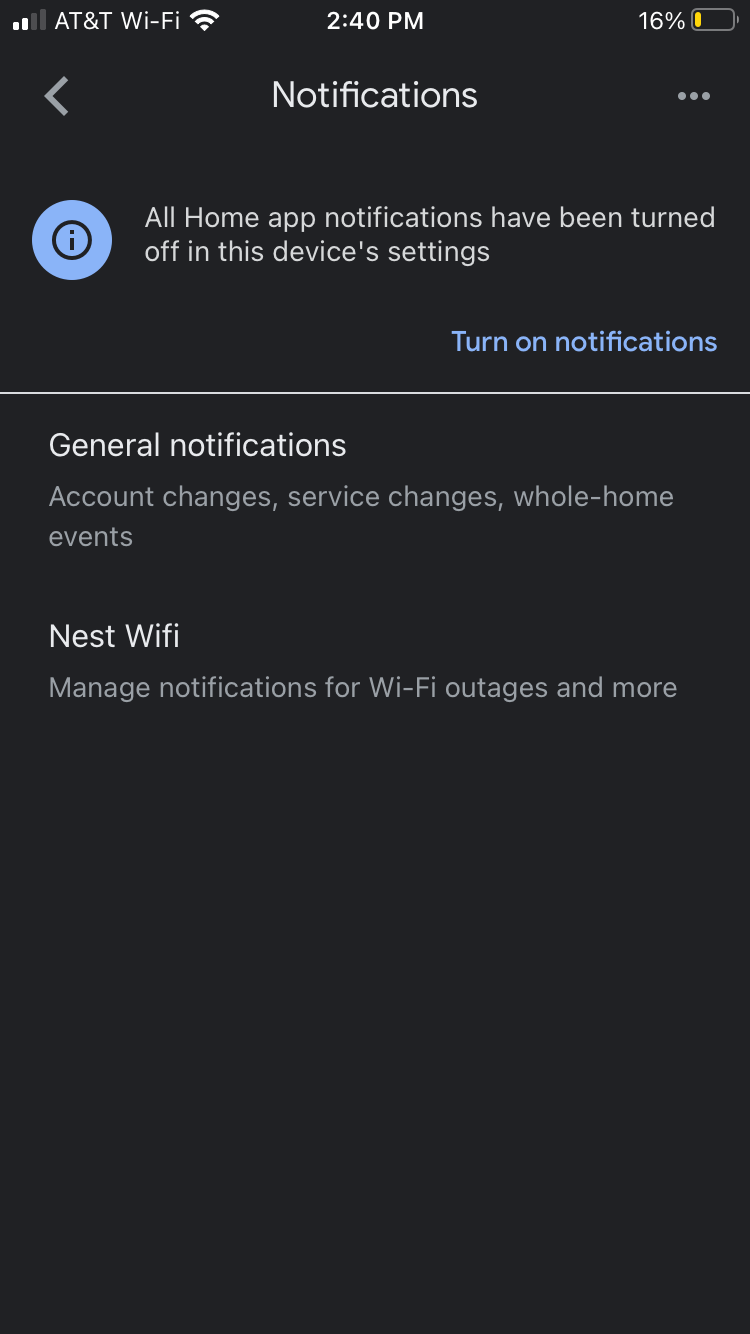Tap Turn on notifications
The image size is (750, 1334).
[x=584, y=341]
